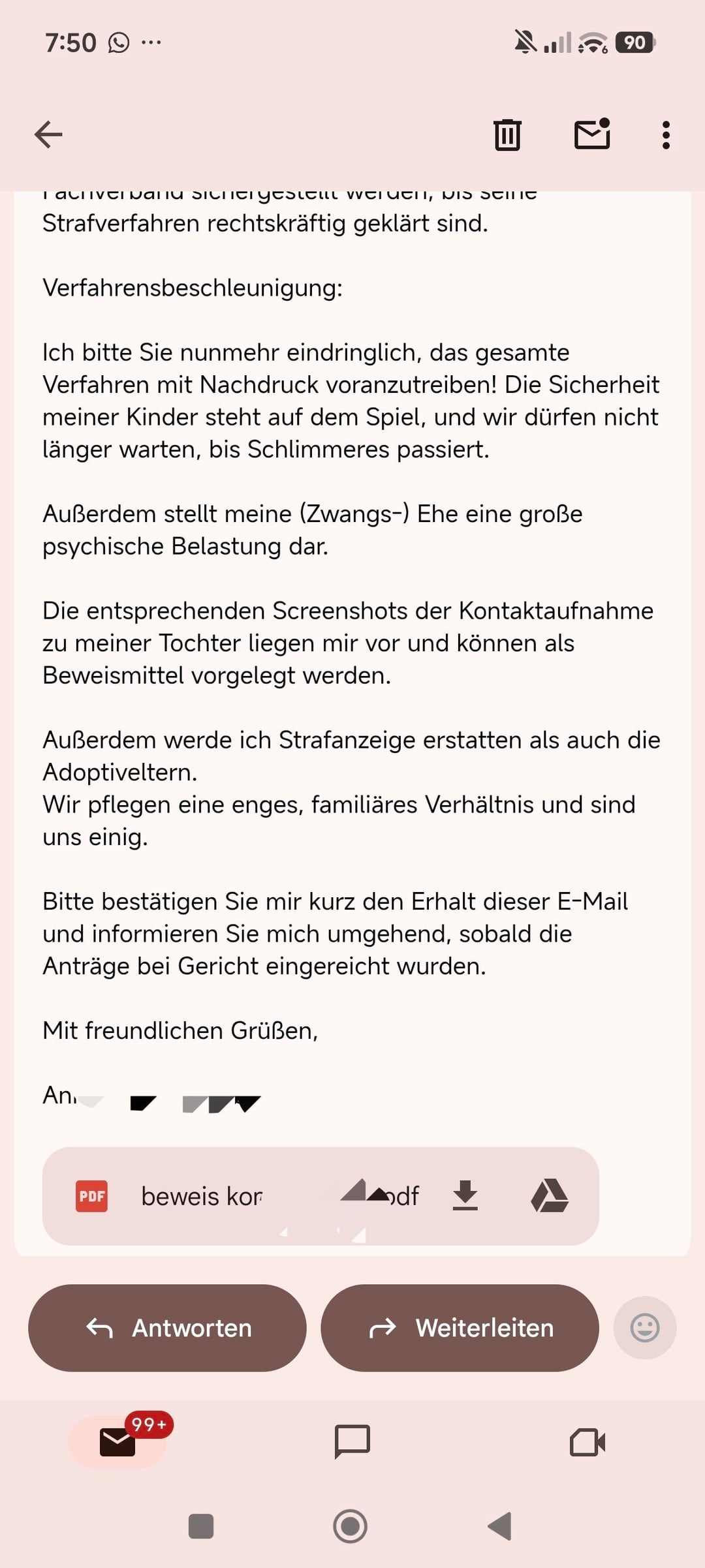Switch to the Meet video tab

587,1442
